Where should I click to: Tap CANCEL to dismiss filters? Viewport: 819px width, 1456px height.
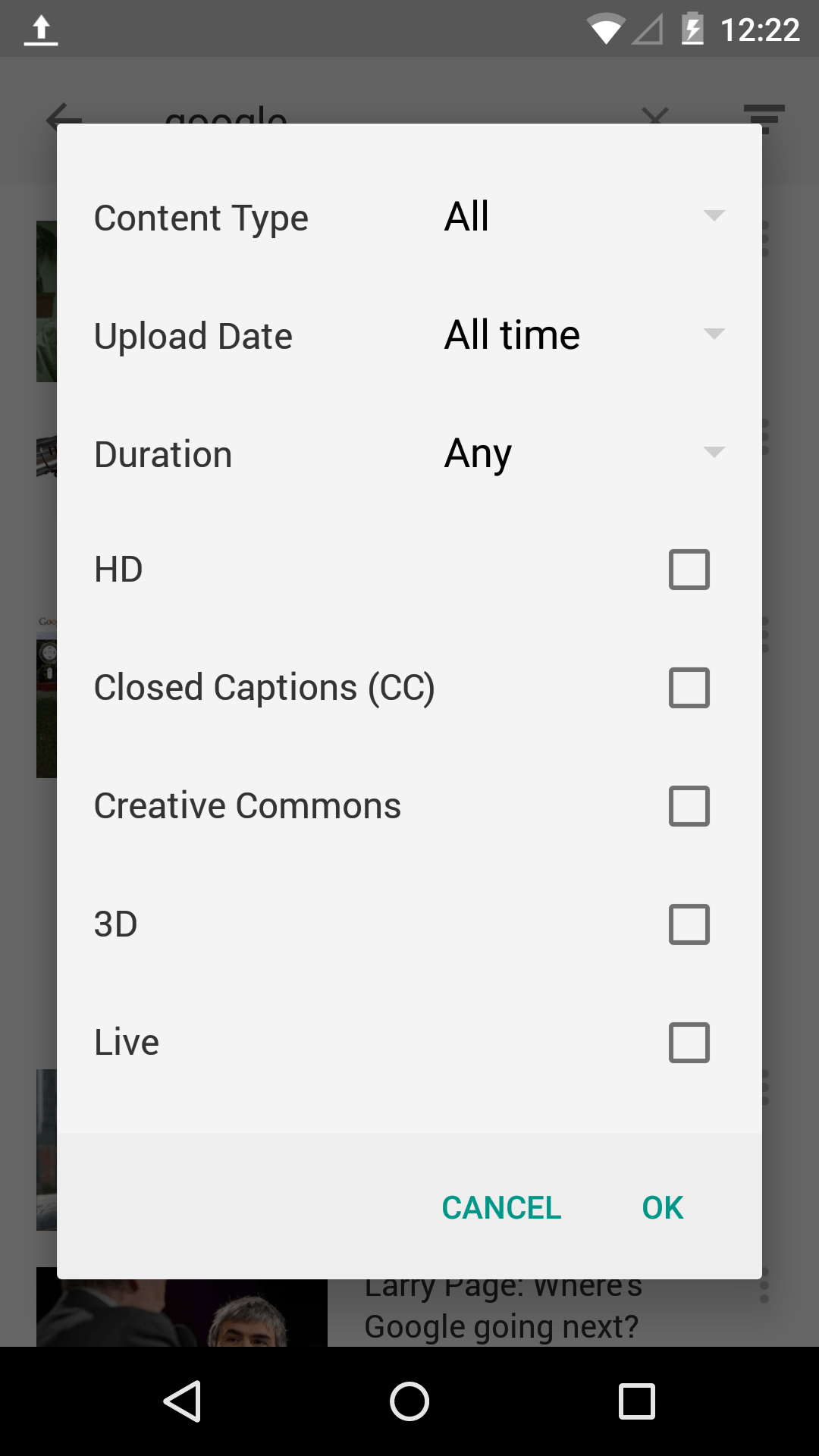[x=501, y=1208]
